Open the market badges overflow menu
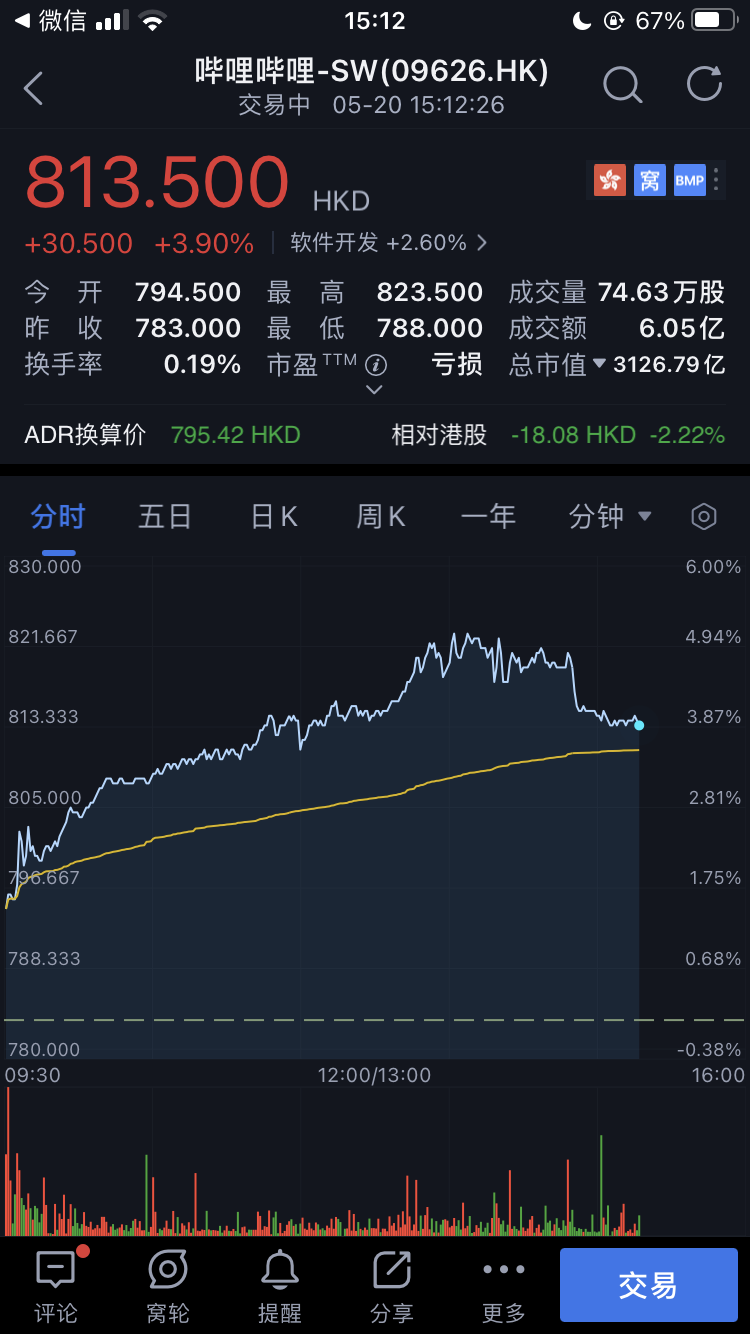The height and width of the screenshot is (1334, 750). pyautogui.click(x=716, y=180)
